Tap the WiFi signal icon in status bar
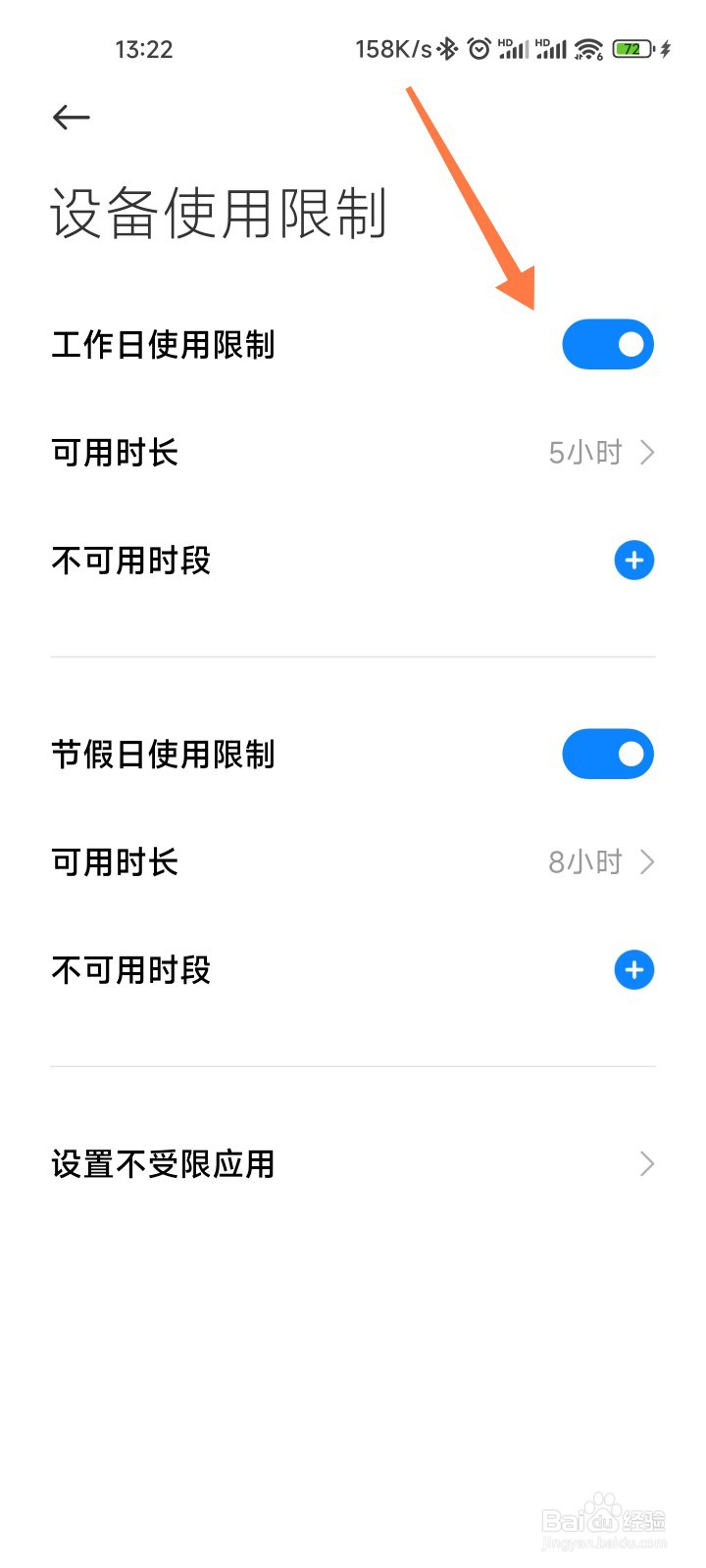 click(589, 47)
